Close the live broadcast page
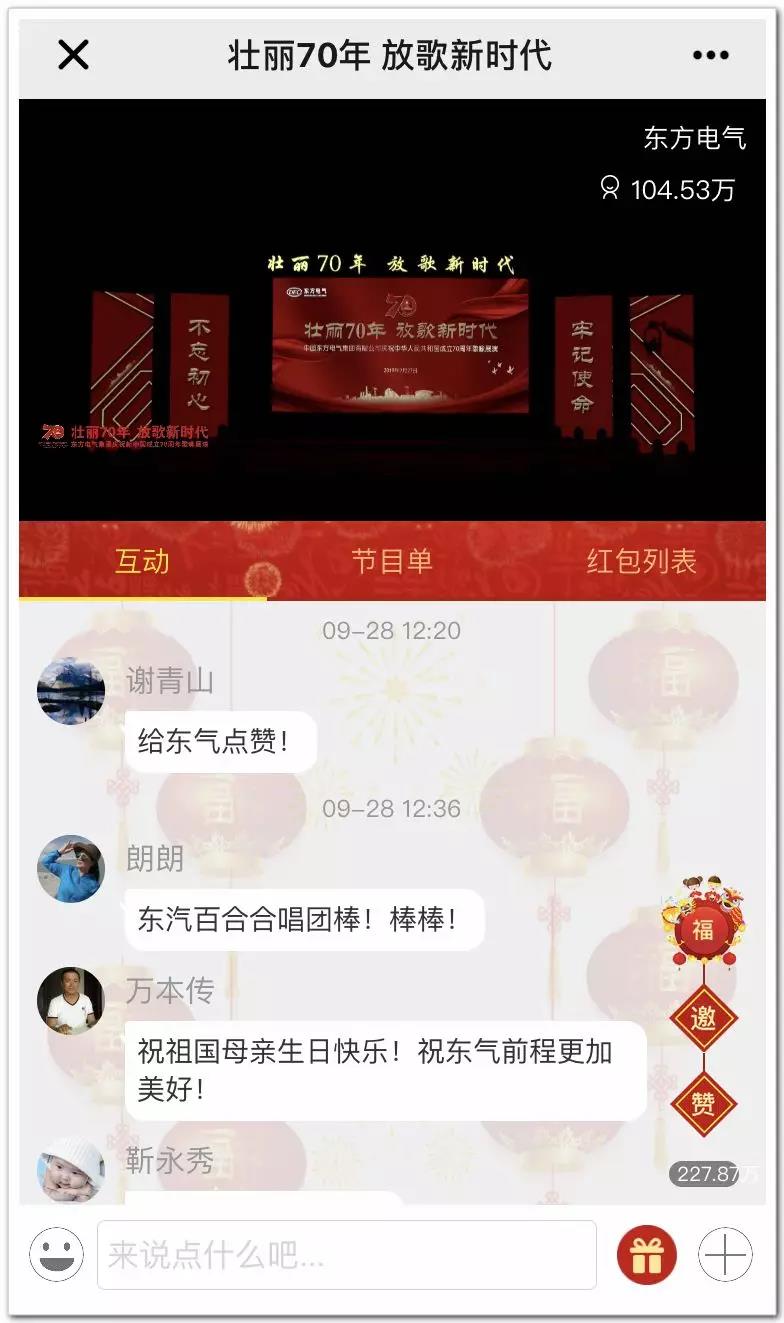Image resolution: width=784 pixels, height=1323 pixels. (x=73, y=55)
